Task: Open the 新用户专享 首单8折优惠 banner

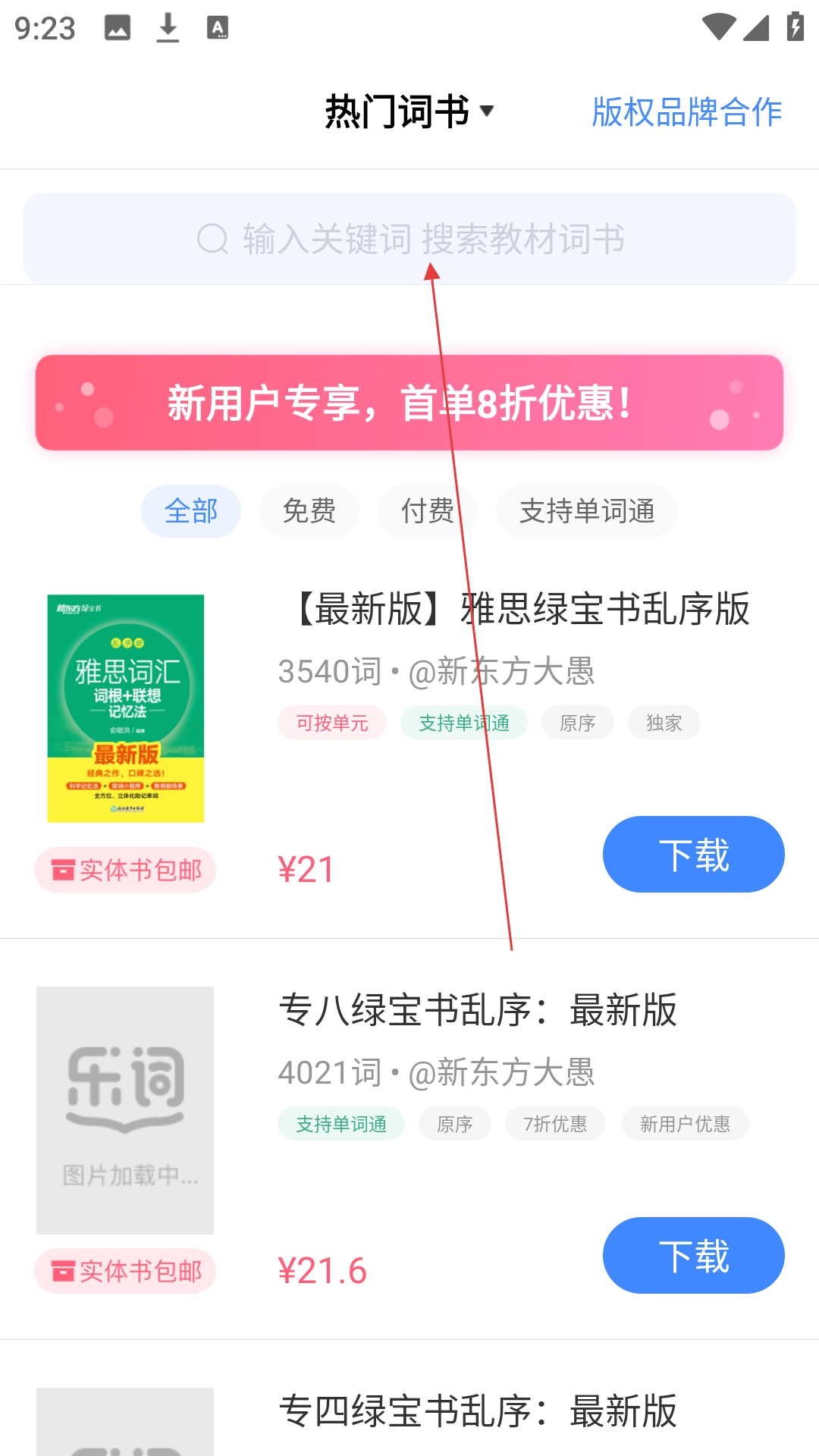Action: (x=409, y=403)
